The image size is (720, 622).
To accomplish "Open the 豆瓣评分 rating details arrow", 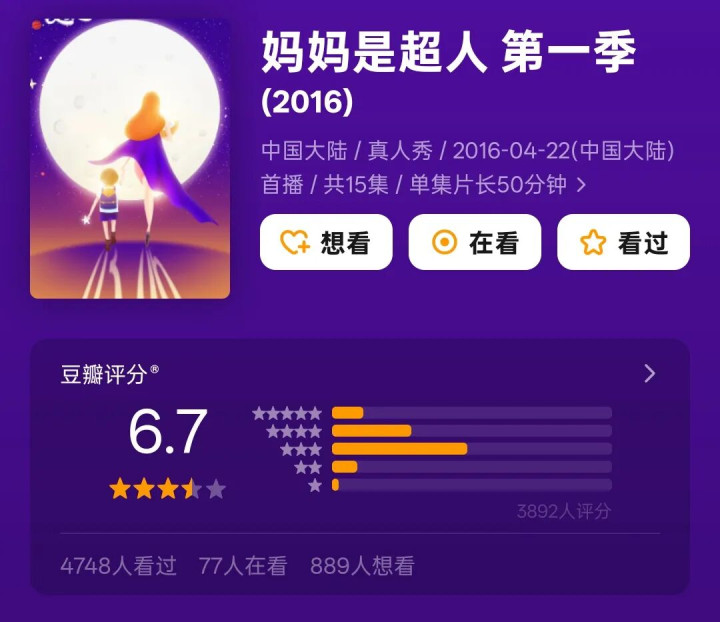I will pyautogui.click(x=650, y=374).
